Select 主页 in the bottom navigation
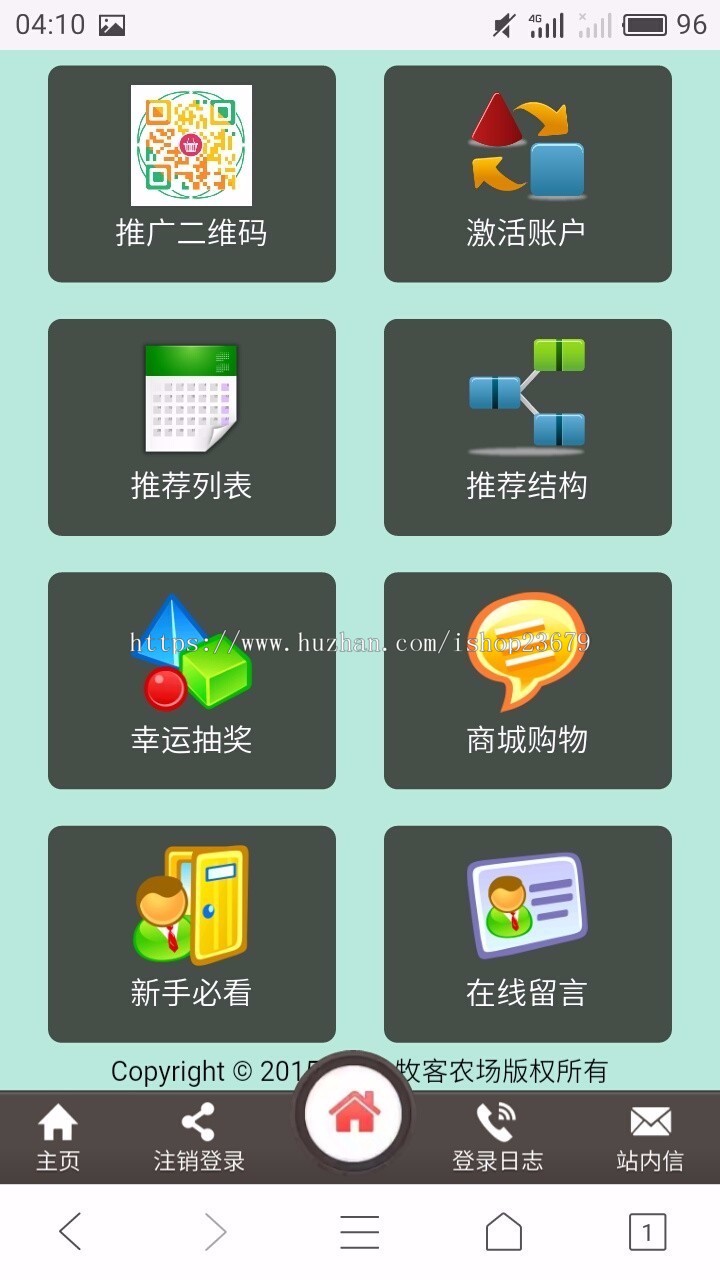 click(56, 1135)
